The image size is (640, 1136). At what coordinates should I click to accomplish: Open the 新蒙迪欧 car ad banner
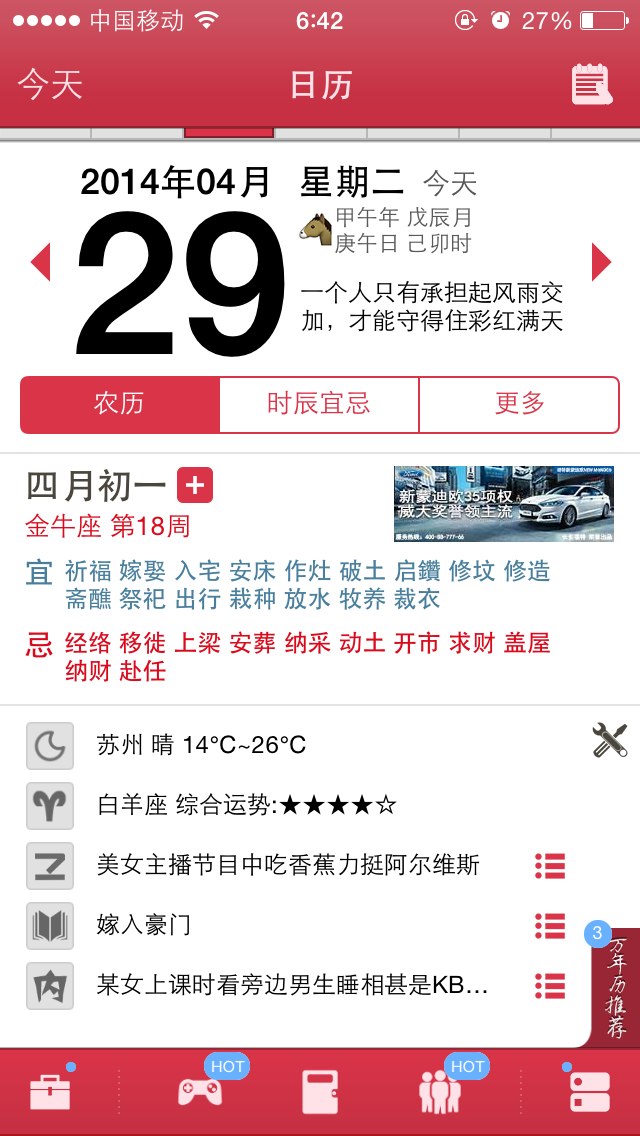click(x=504, y=504)
